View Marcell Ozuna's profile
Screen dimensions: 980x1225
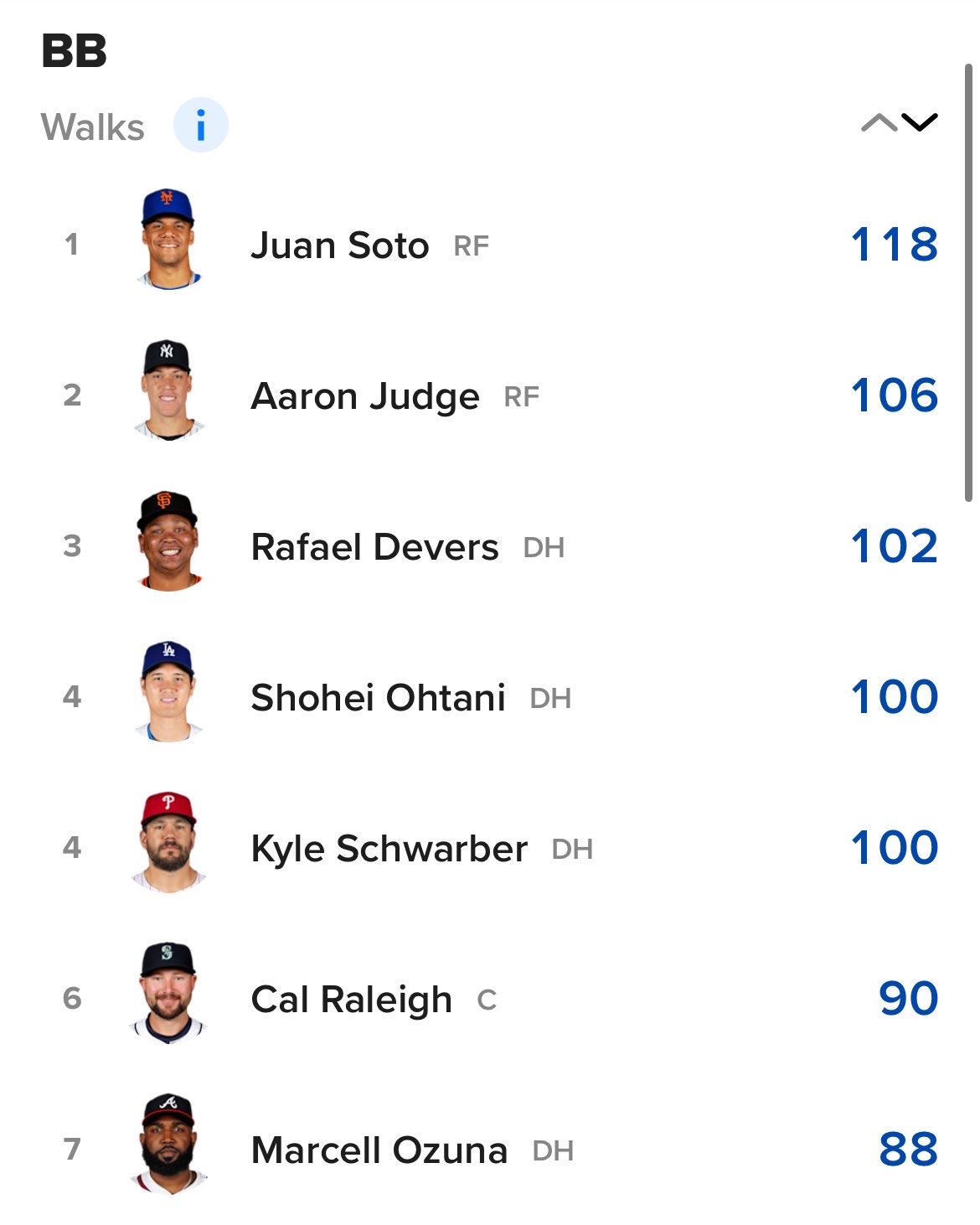[379, 1150]
